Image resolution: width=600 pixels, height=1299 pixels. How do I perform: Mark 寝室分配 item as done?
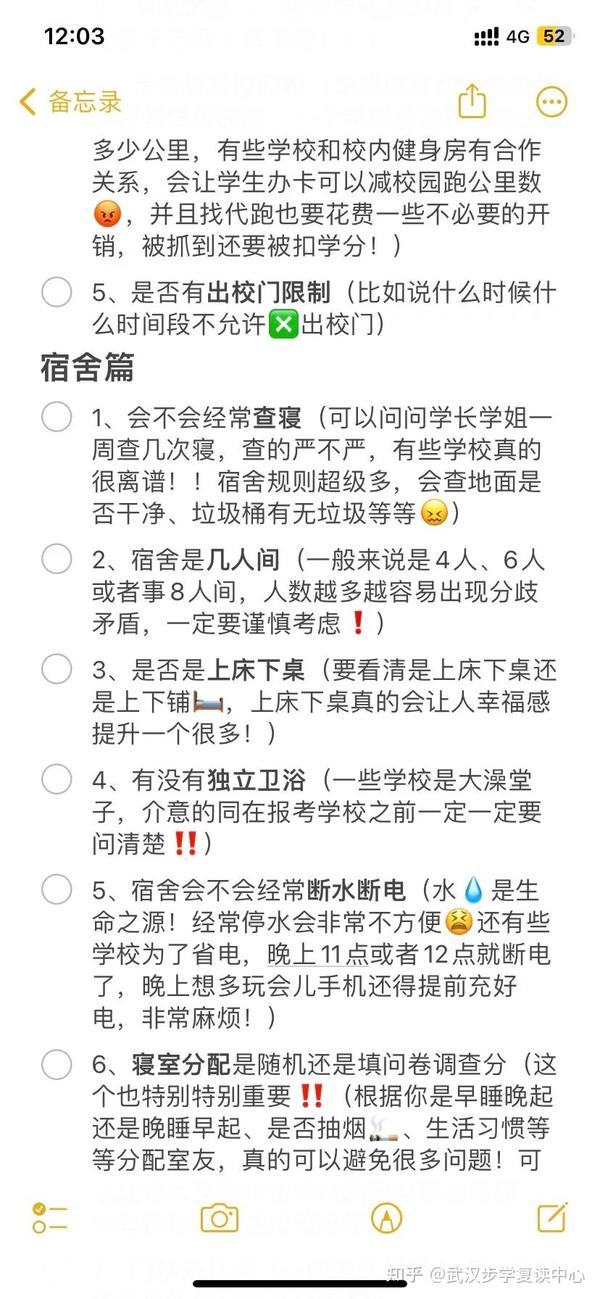[56, 1064]
